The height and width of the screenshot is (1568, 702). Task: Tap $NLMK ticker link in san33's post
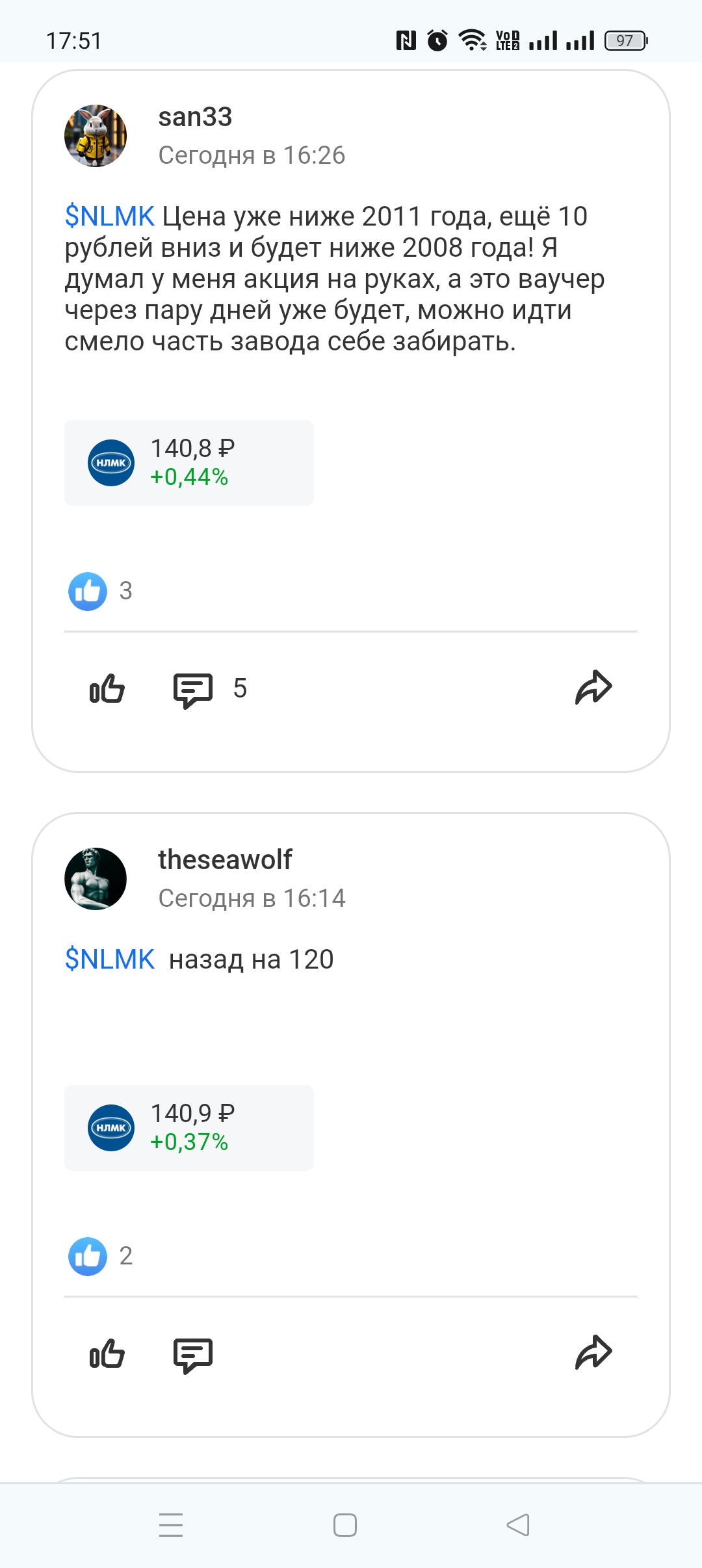point(109,216)
